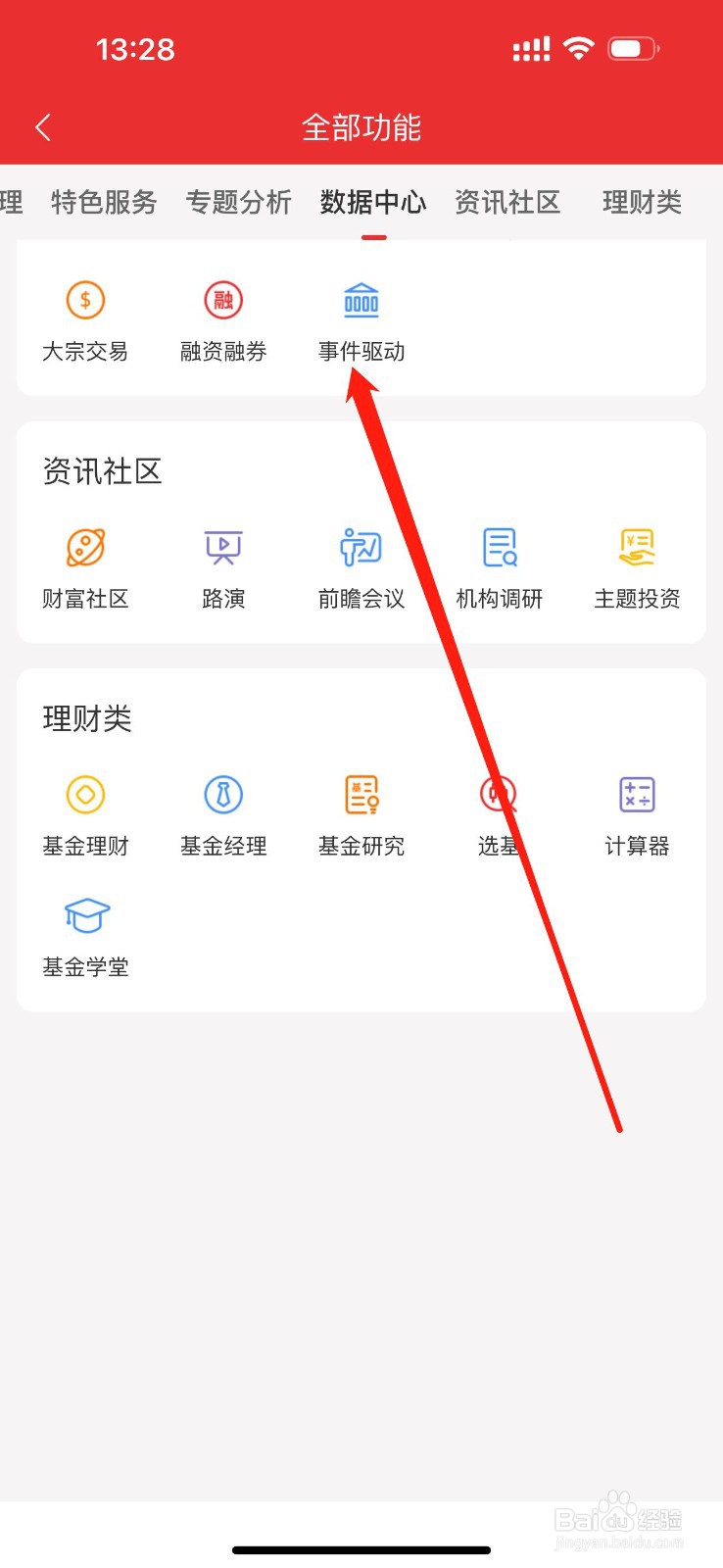Viewport: 723px width, 1568px height.
Task: Open the 基金理财 fund management icon
Action: [85, 813]
